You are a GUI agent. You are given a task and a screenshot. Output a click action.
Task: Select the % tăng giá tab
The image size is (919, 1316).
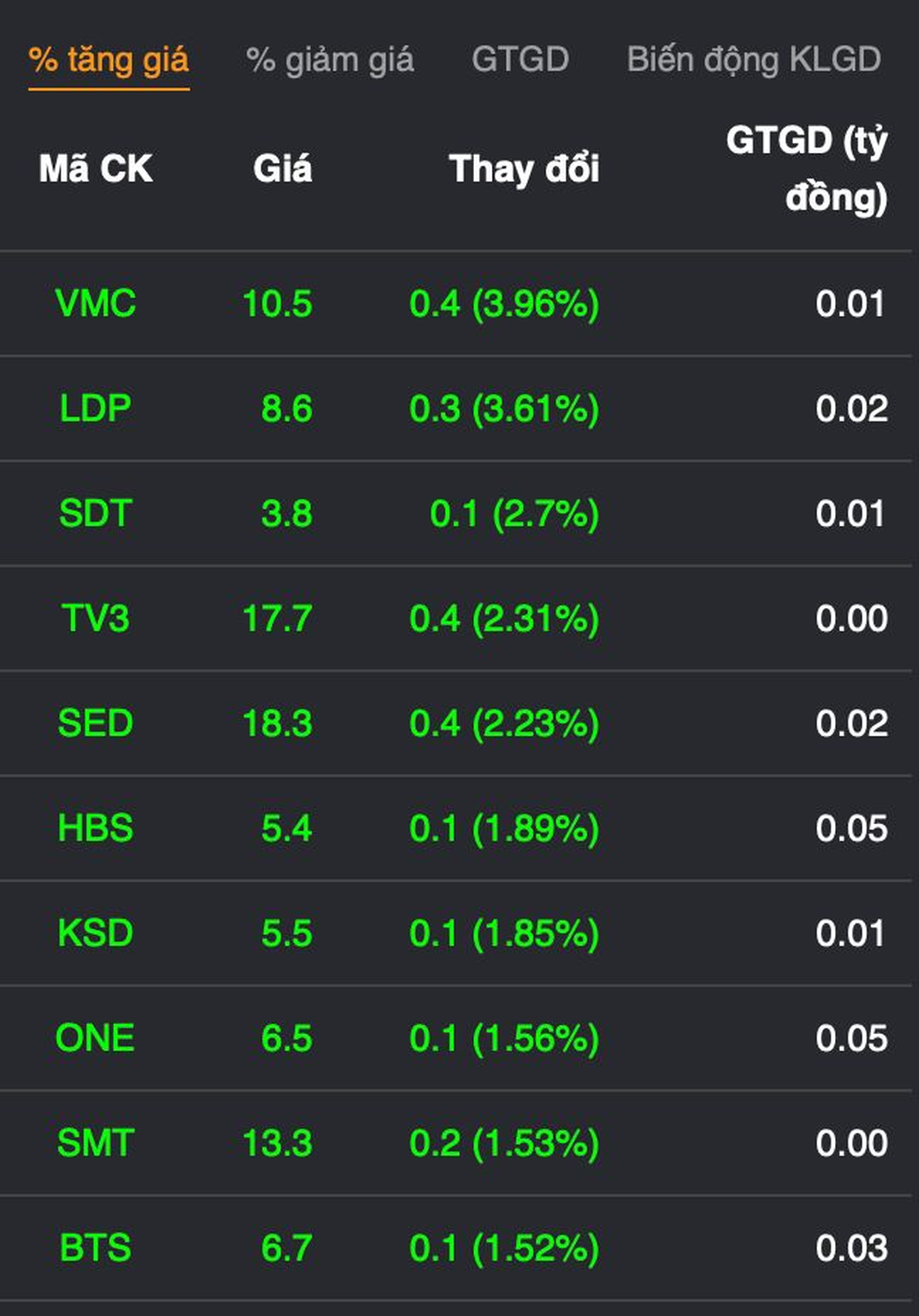coord(109,60)
